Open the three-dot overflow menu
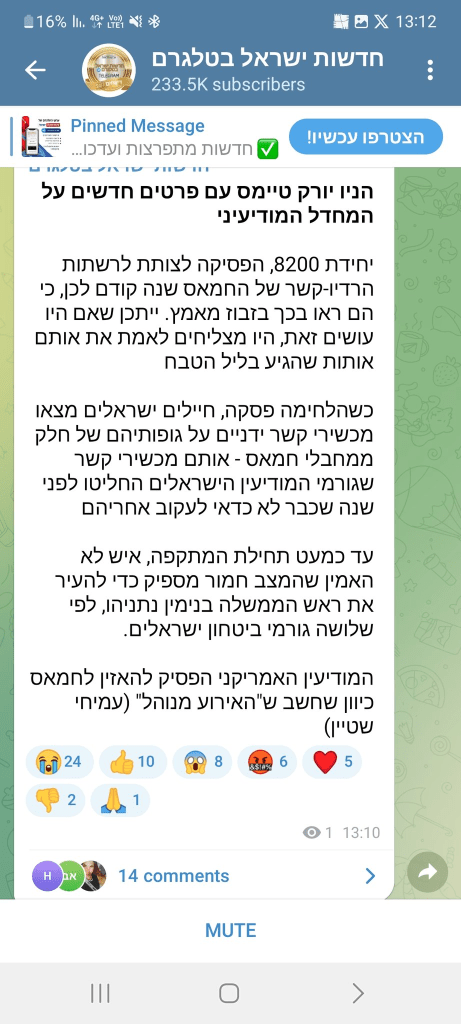This screenshot has height=1024, width=461. 430,71
